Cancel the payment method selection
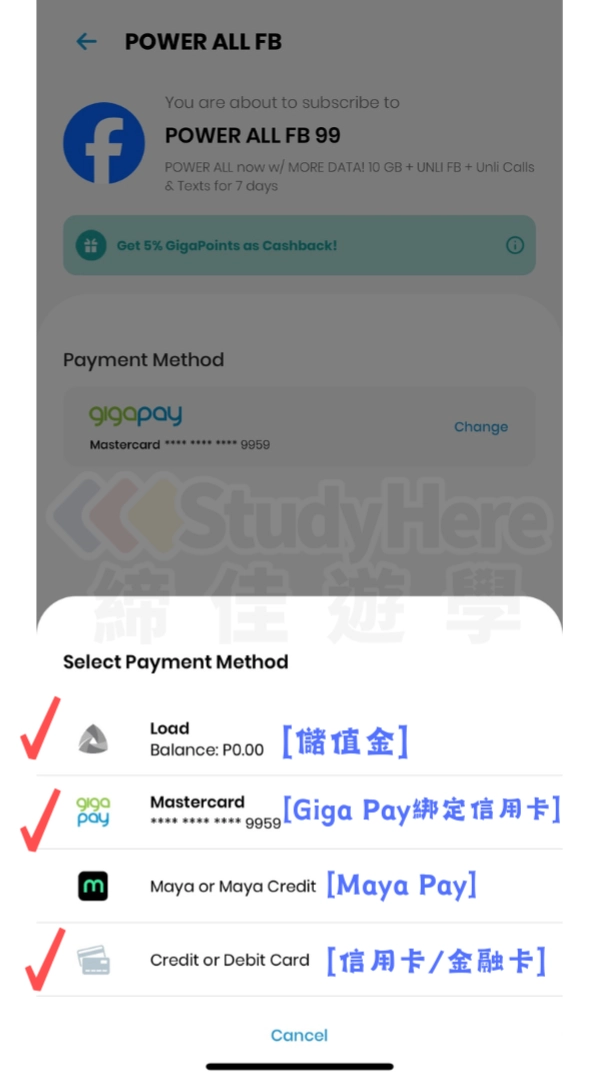The height and width of the screenshot is (1080, 600). tap(299, 1035)
